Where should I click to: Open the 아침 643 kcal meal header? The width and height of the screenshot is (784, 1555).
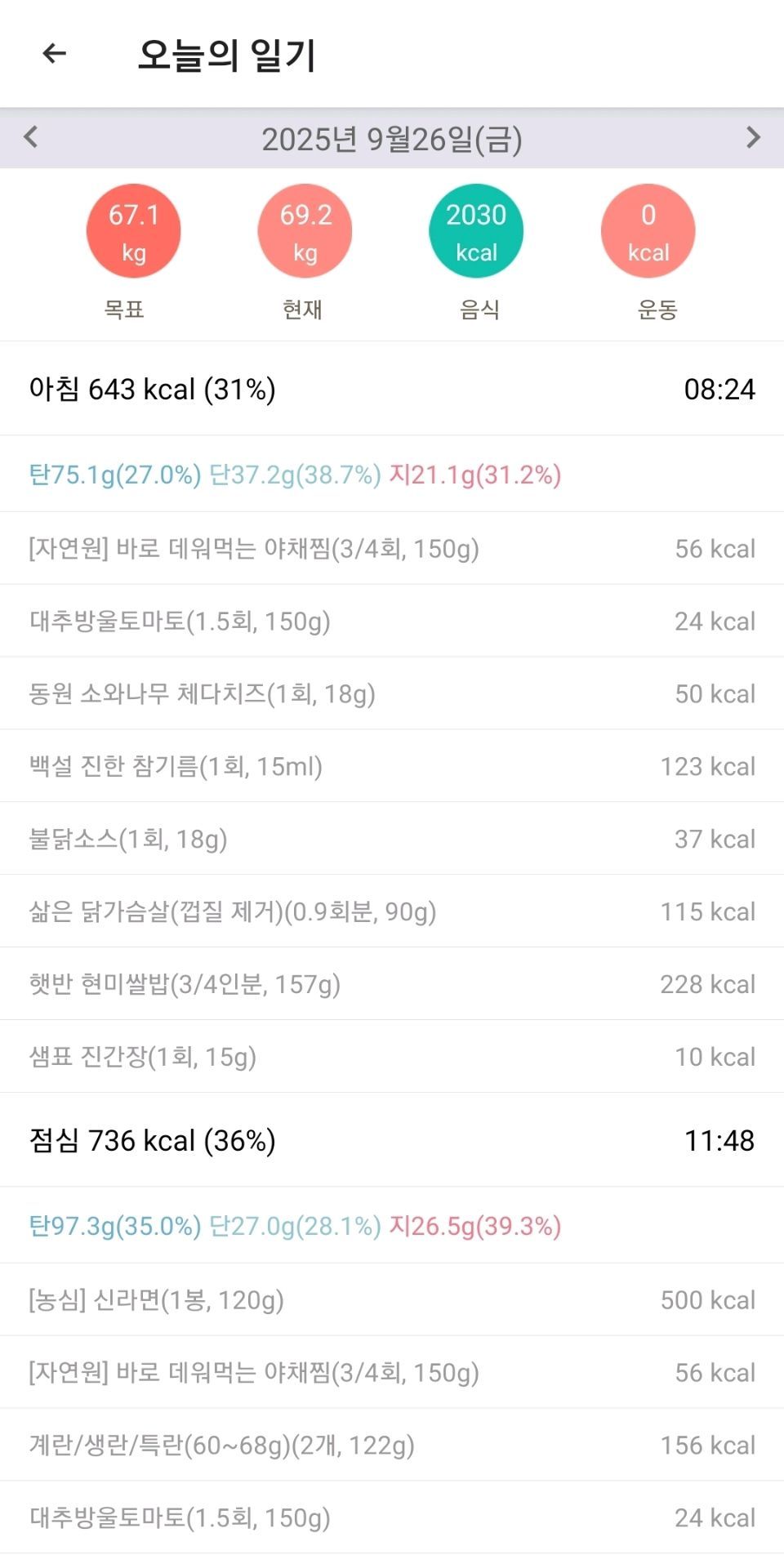[x=392, y=389]
